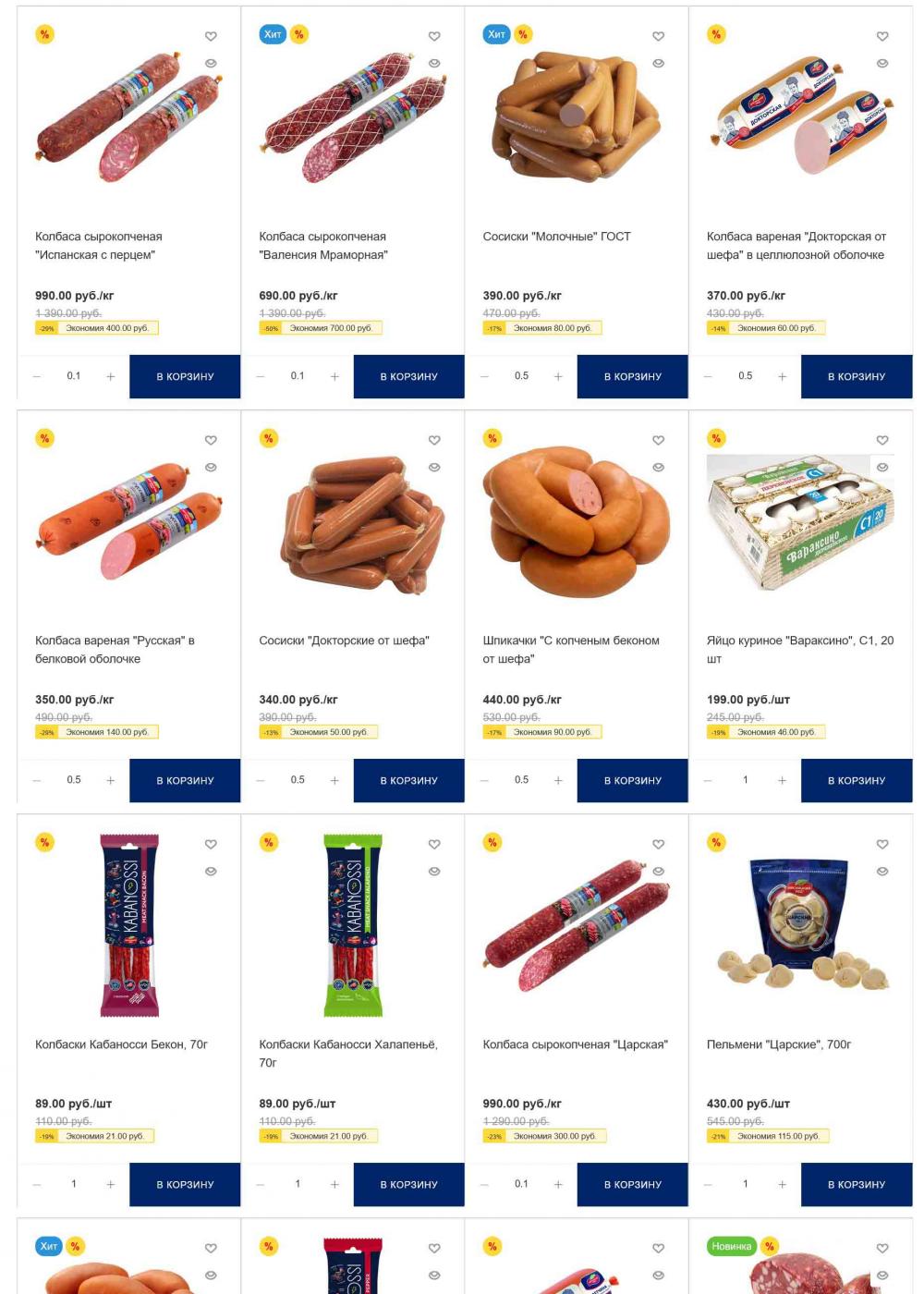Add Шпикачки "С копченым беконом" to cart

click(x=632, y=780)
